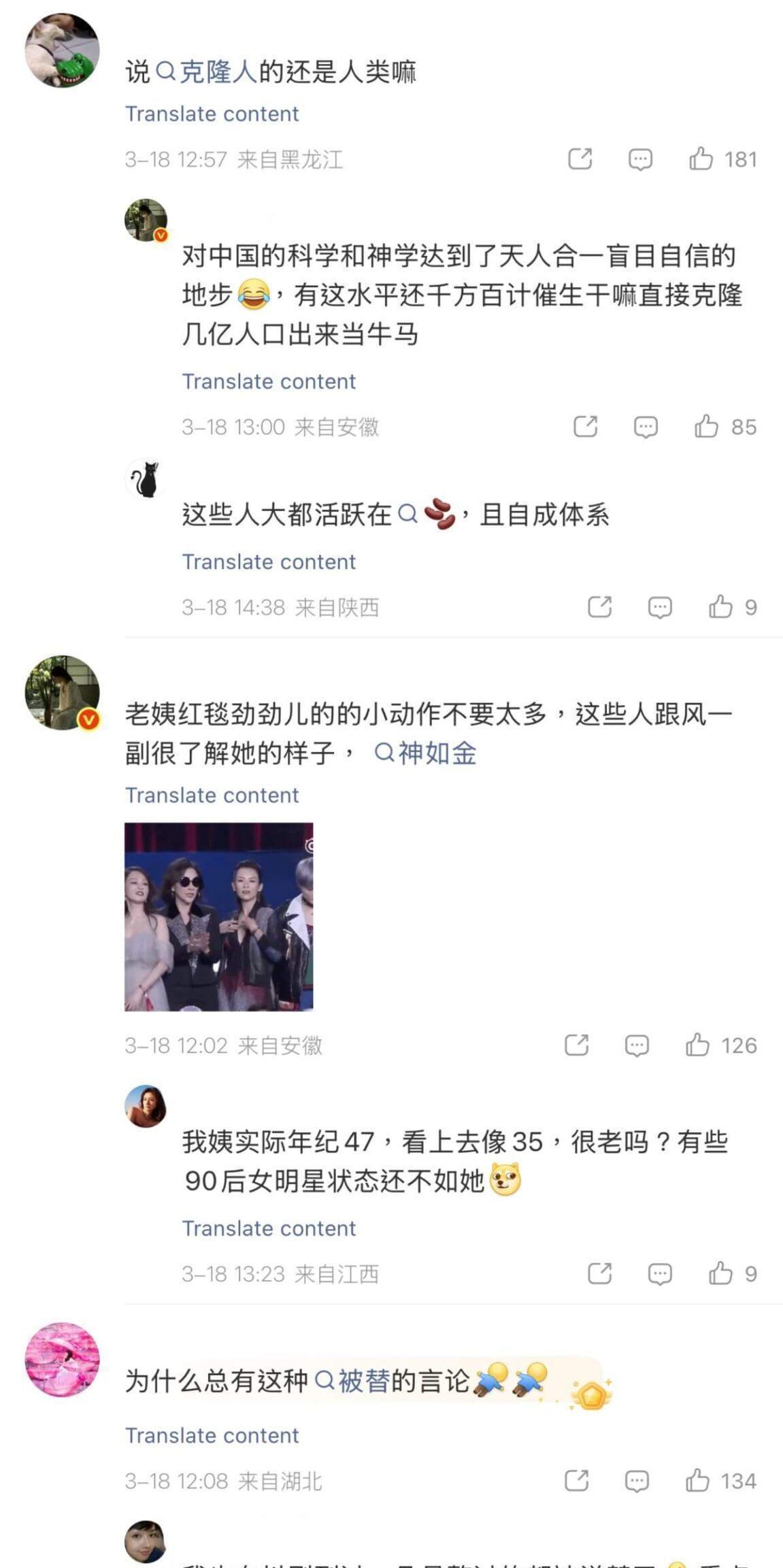Like the comment with 126 likes

point(697,1045)
